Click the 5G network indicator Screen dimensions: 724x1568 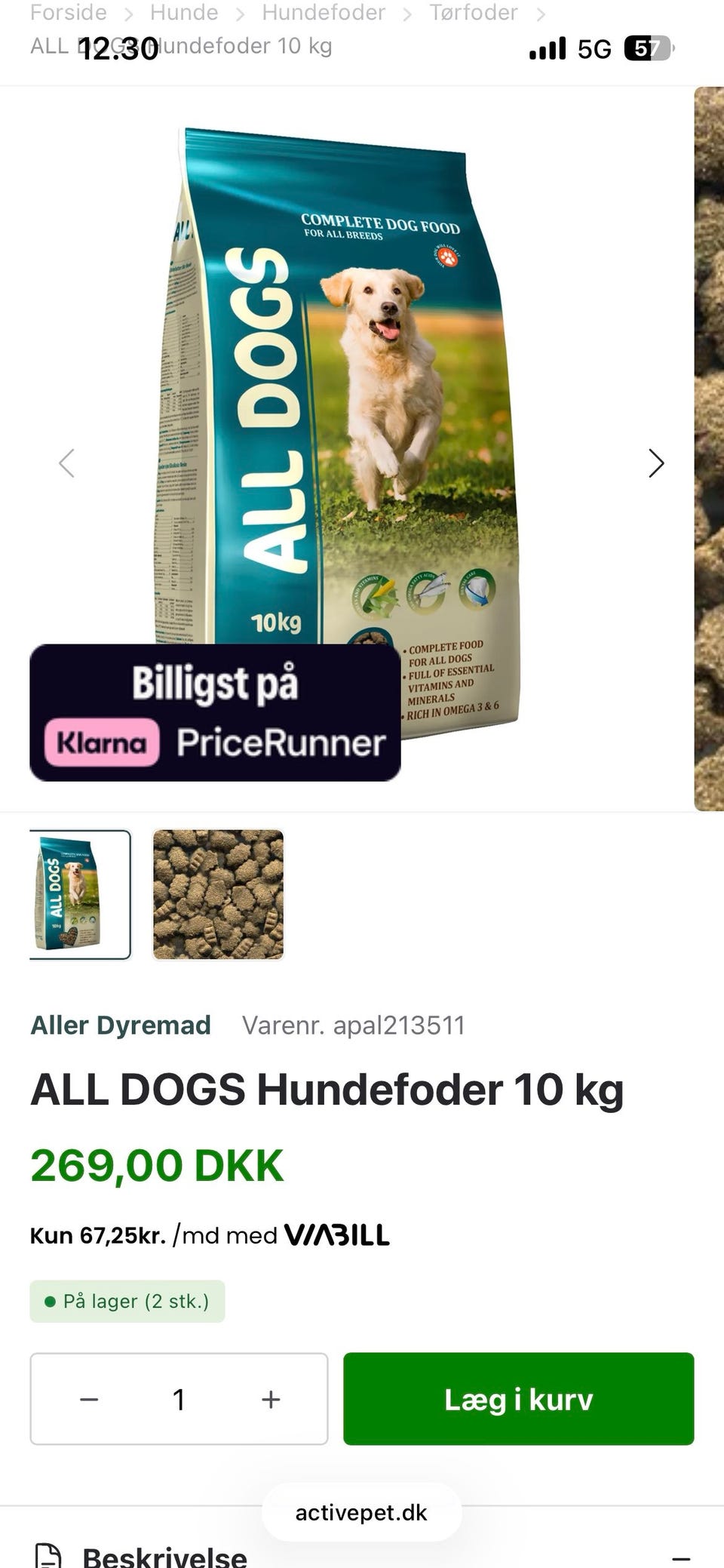coord(596,47)
